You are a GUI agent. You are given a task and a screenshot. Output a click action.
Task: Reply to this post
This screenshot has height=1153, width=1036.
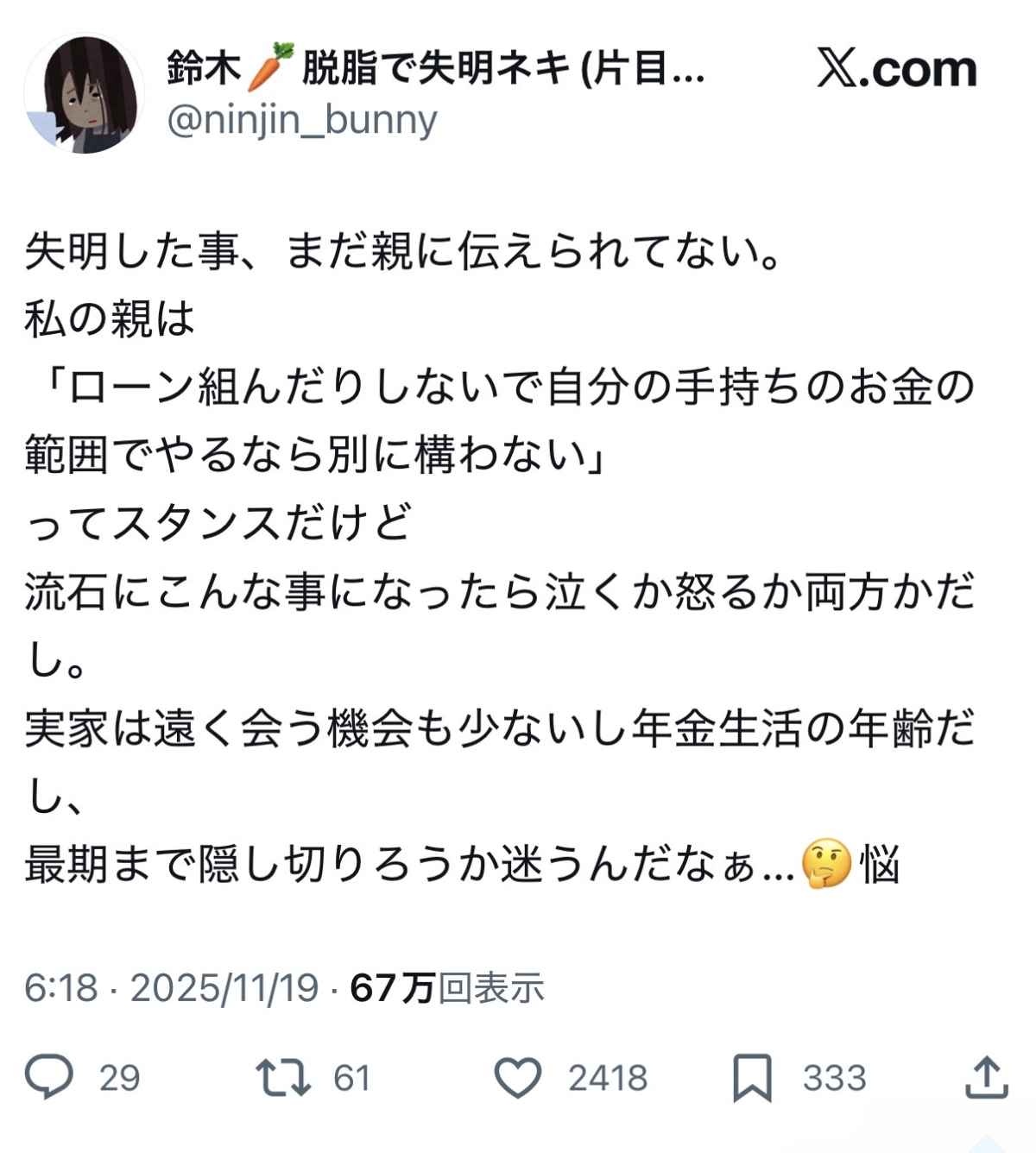[x=49, y=1077]
